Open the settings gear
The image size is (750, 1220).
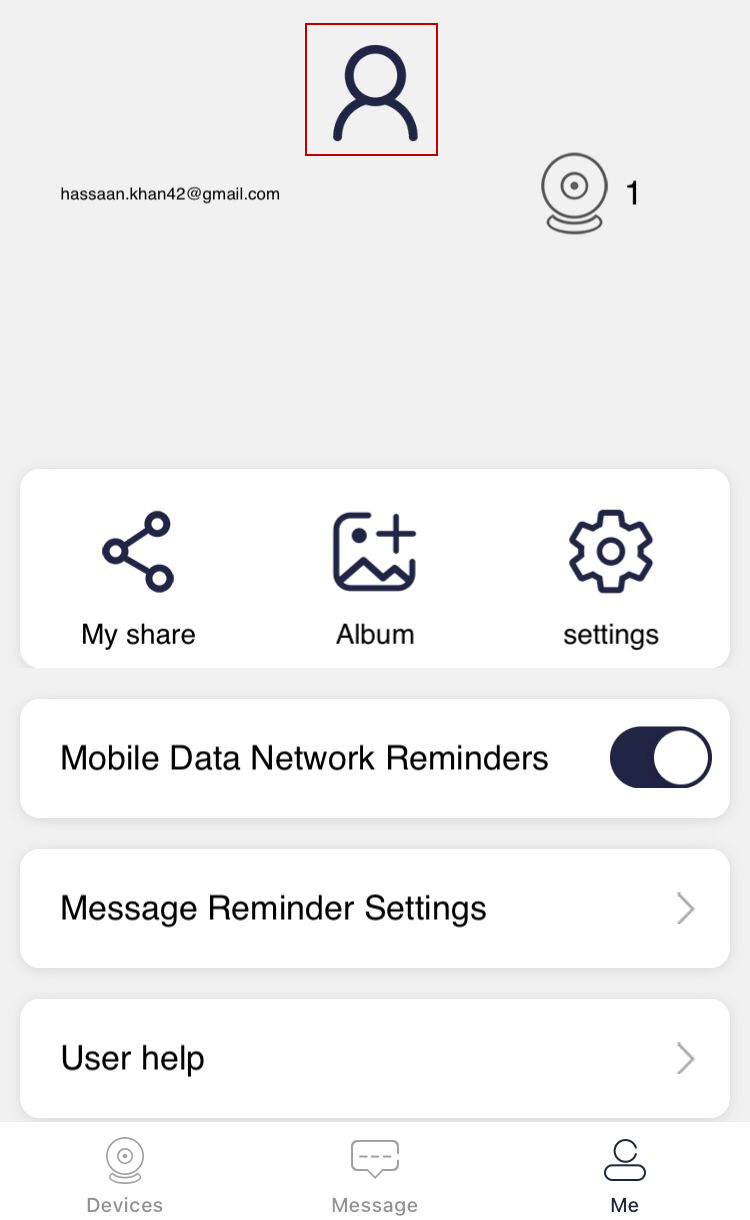pos(611,578)
